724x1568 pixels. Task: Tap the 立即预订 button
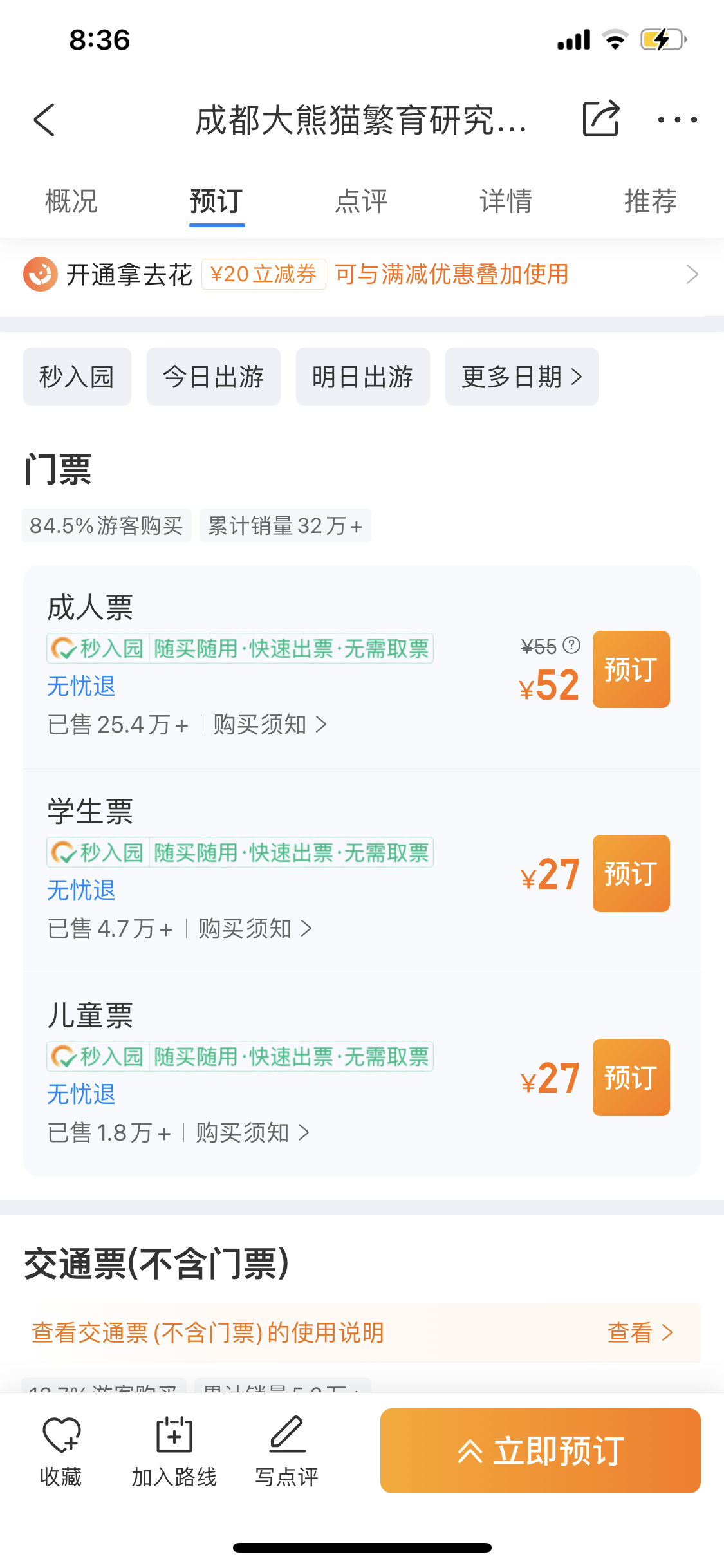click(541, 1451)
